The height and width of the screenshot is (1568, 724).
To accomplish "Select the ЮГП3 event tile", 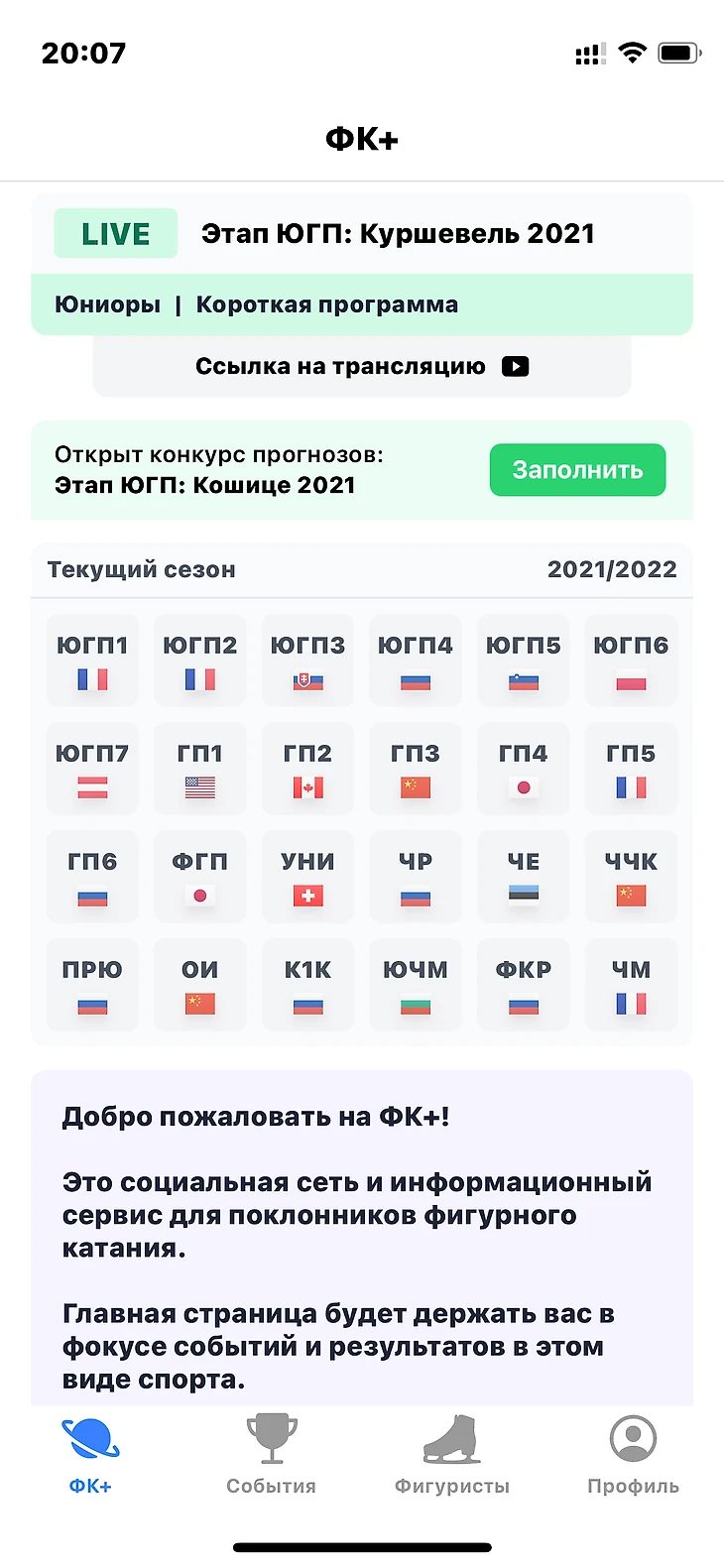I will [x=307, y=661].
